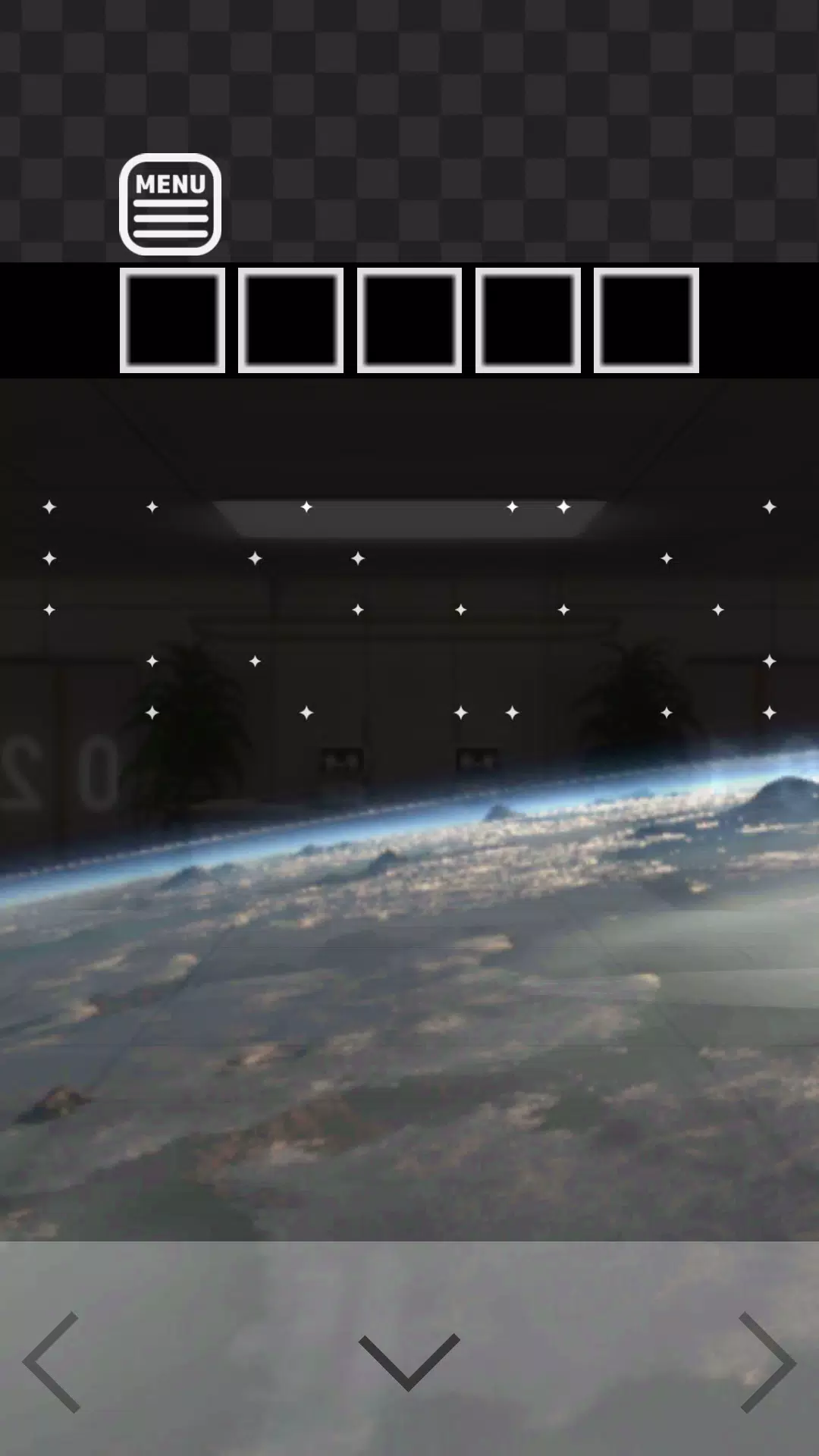
Task: Select the second inventory slot
Action: click(x=290, y=320)
